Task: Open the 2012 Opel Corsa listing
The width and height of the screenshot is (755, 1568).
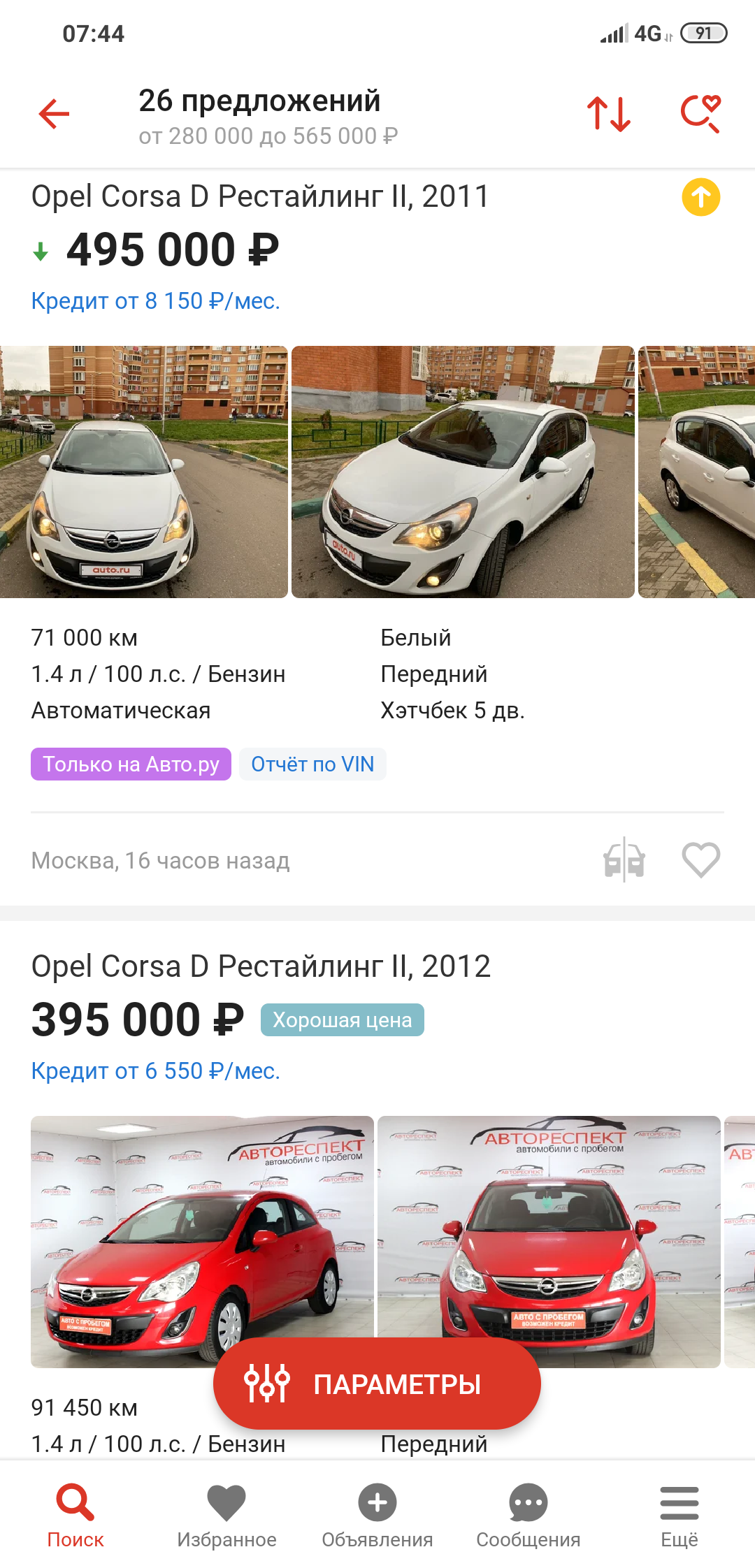Action: click(261, 967)
